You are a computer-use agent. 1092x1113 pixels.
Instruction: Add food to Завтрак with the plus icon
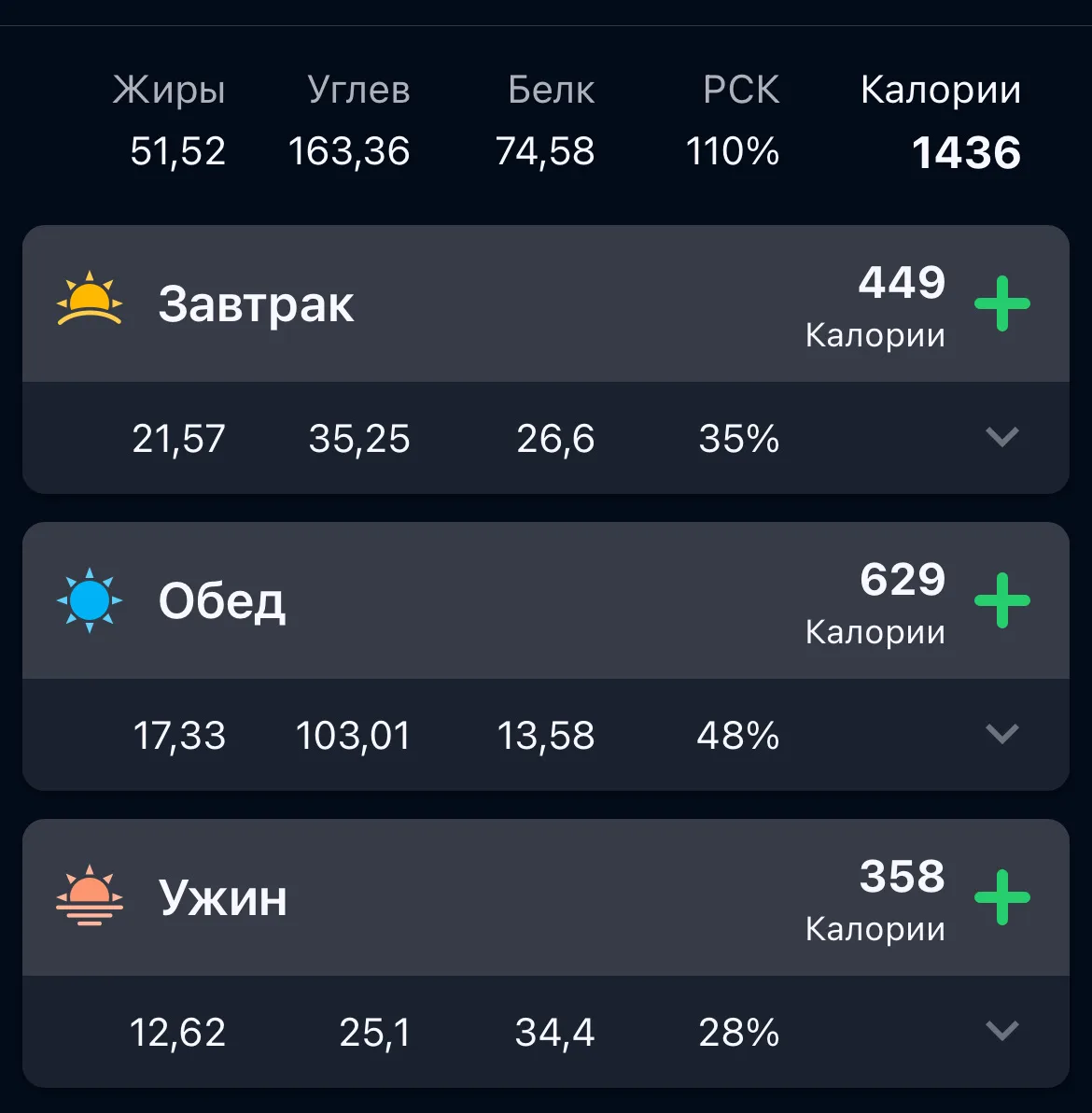tap(1001, 303)
